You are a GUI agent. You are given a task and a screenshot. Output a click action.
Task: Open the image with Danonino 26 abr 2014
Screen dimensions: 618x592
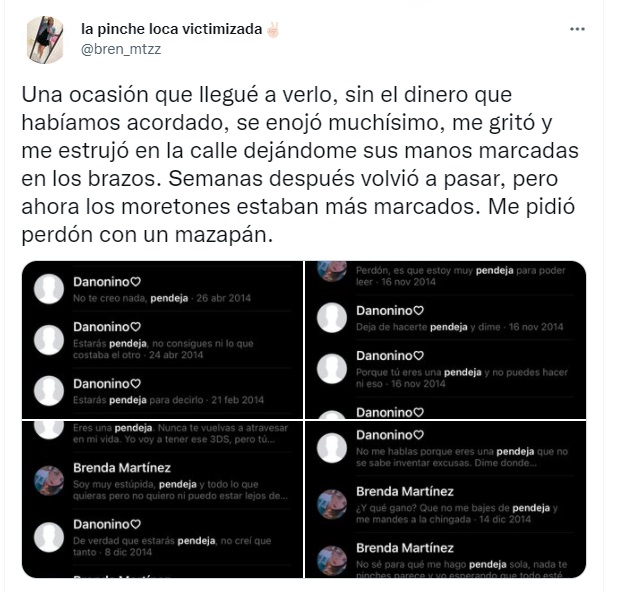tap(162, 340)
